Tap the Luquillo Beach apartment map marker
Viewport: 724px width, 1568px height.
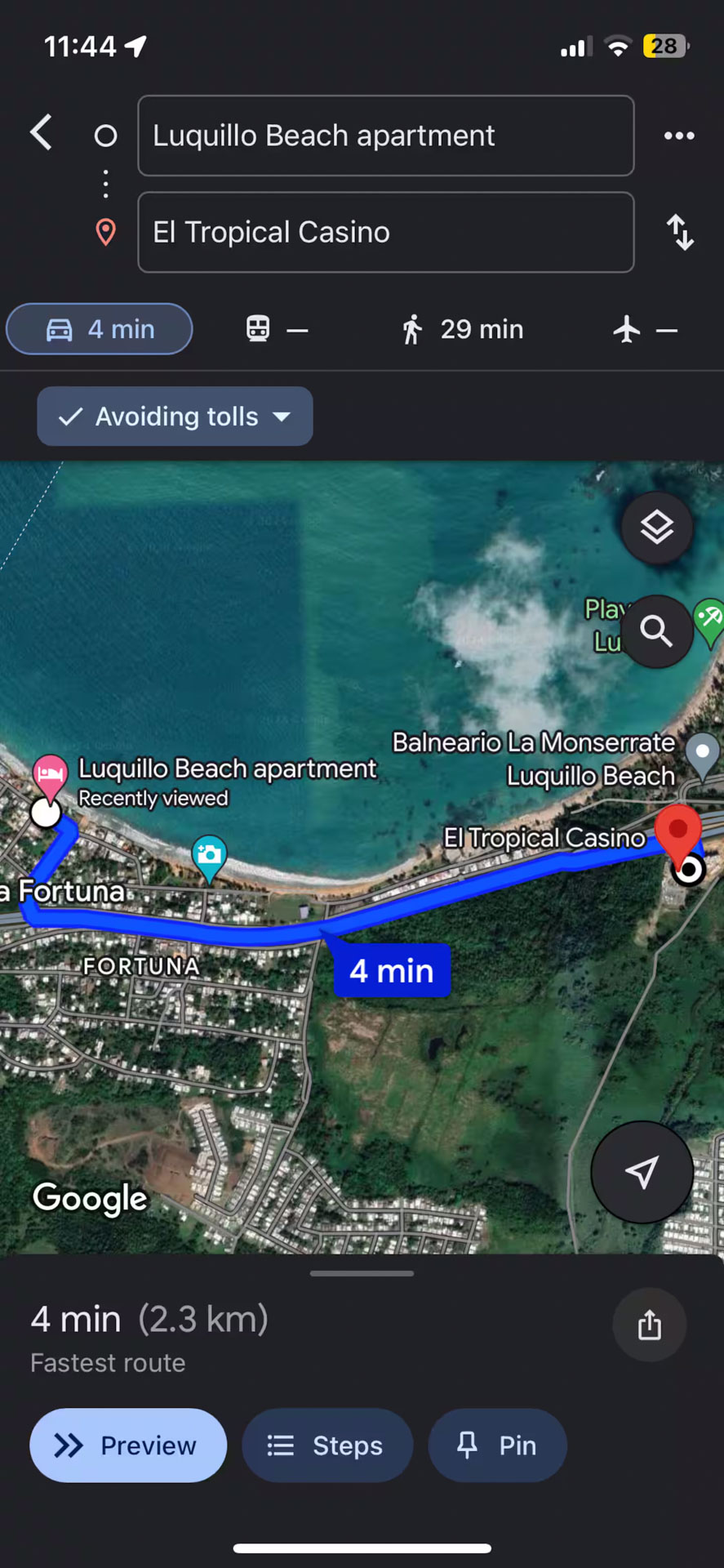point(50,773)
